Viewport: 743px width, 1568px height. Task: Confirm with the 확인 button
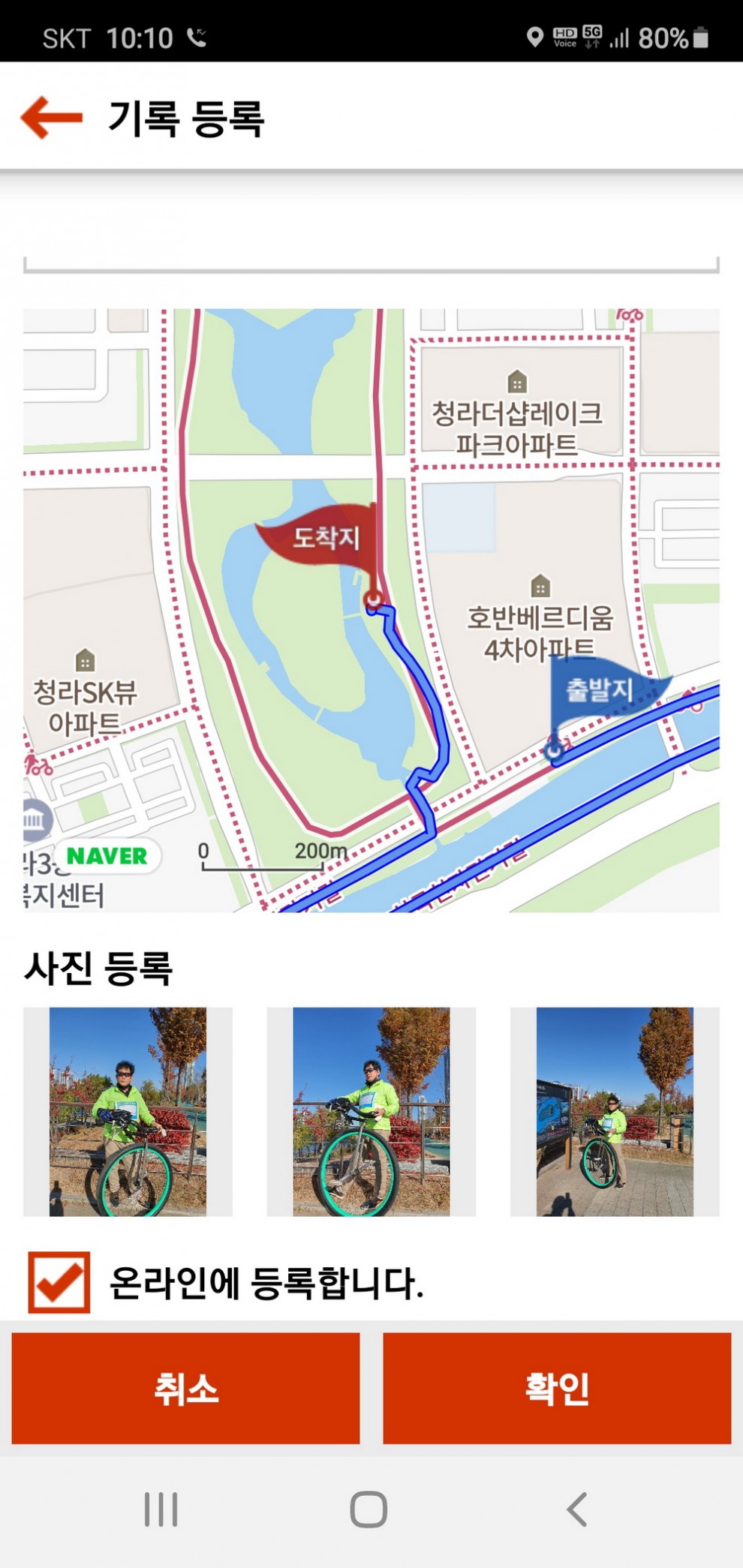pos(557,1388)
